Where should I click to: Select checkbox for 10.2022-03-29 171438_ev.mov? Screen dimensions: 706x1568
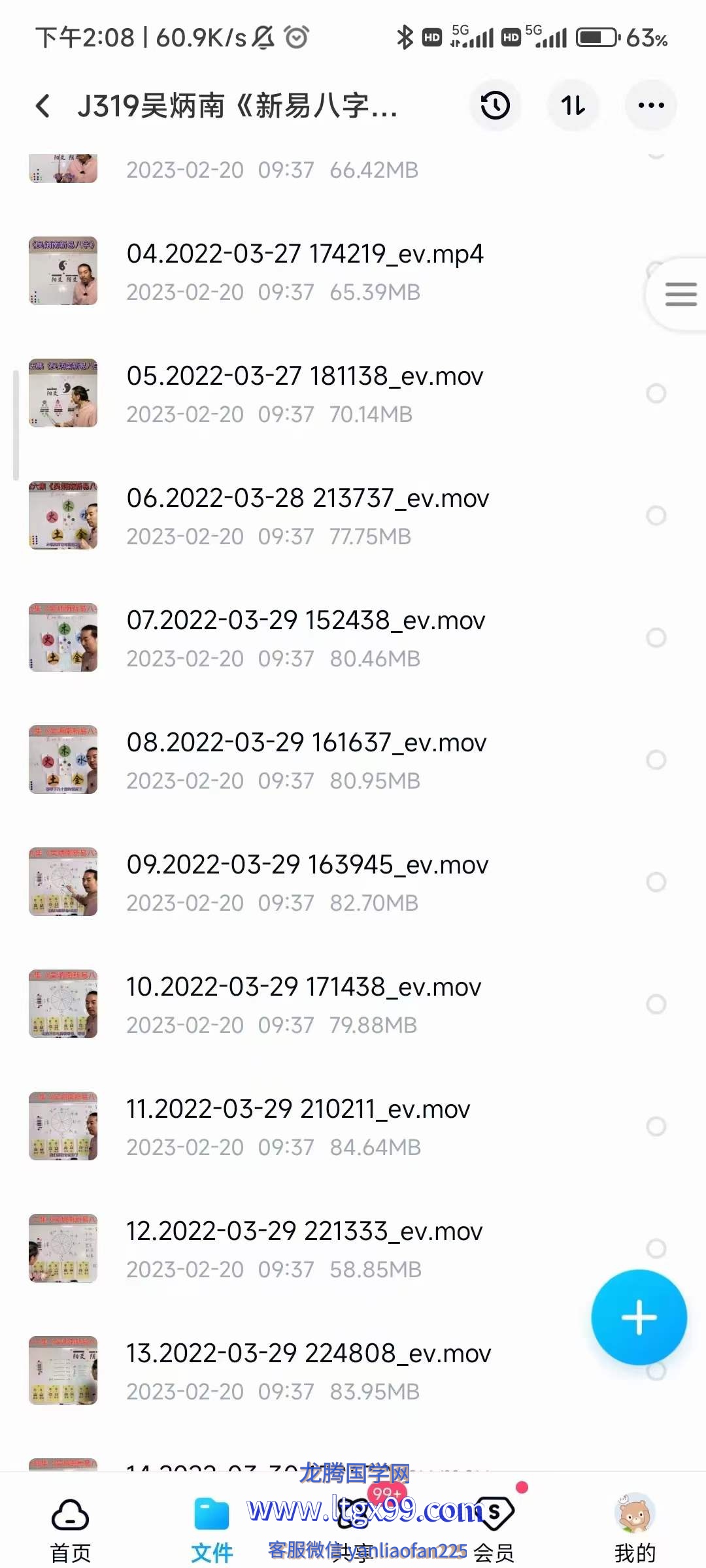coord(656,1004)
